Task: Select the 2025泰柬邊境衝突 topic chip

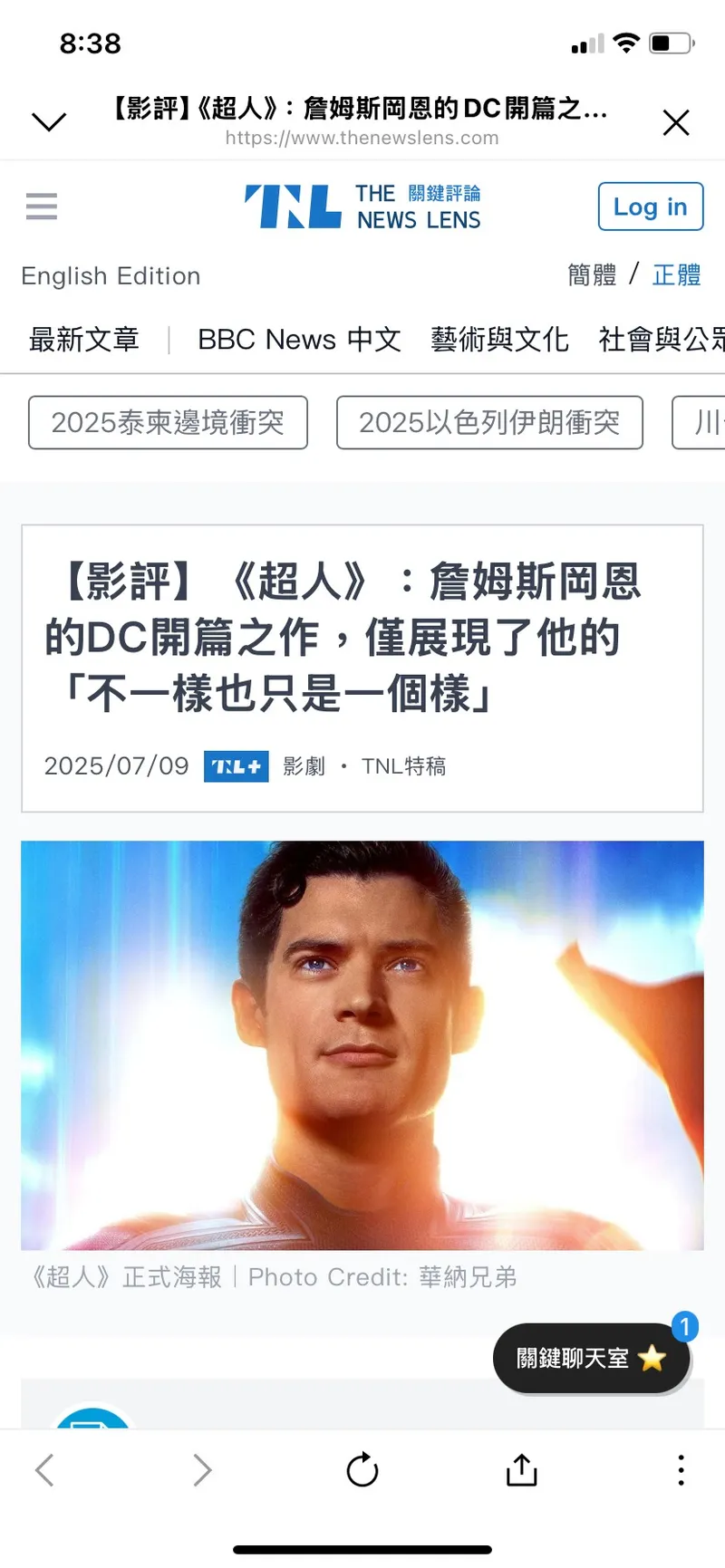Action: (x=168, y=422)
